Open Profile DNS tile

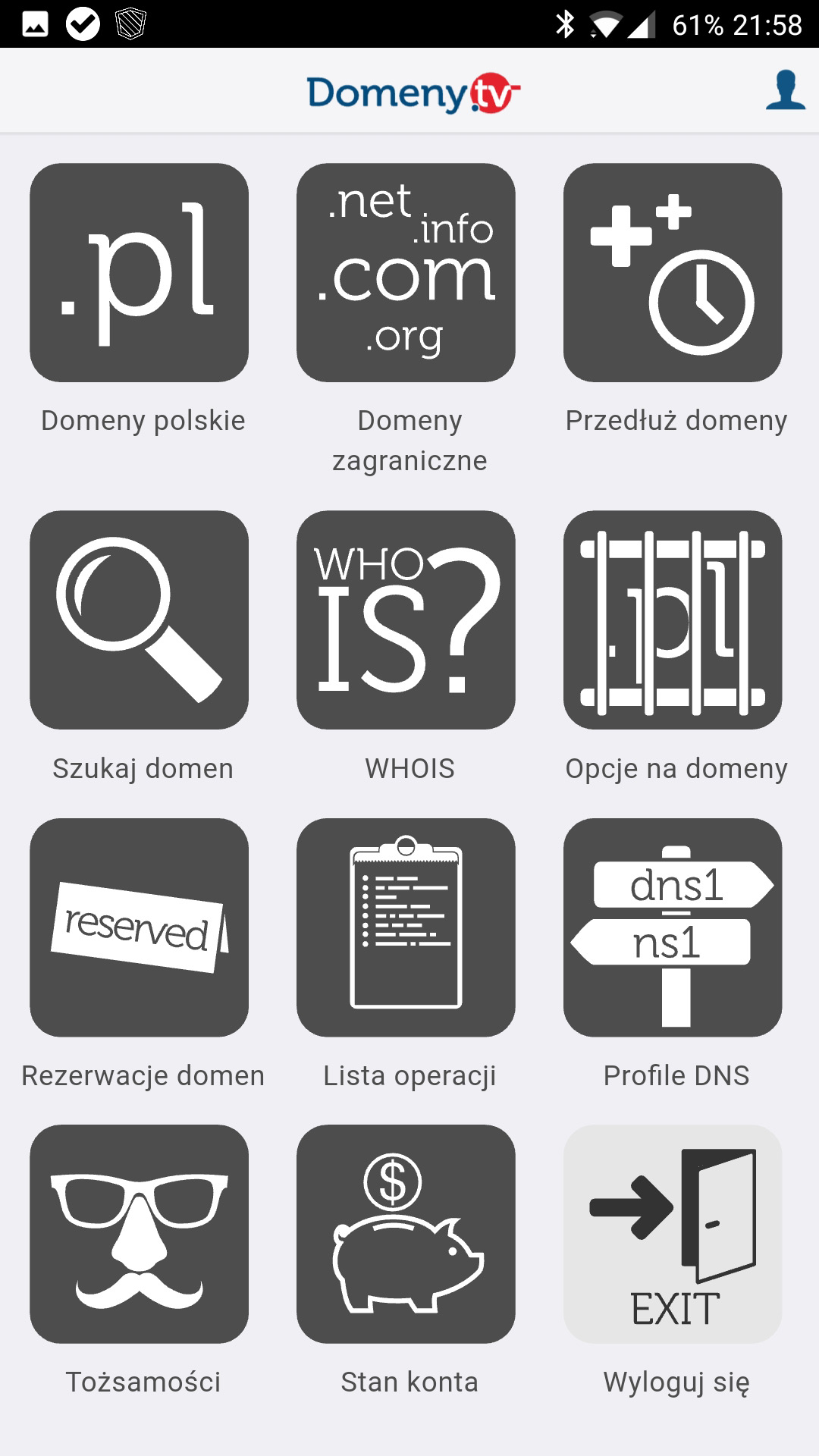click(673, 927)
